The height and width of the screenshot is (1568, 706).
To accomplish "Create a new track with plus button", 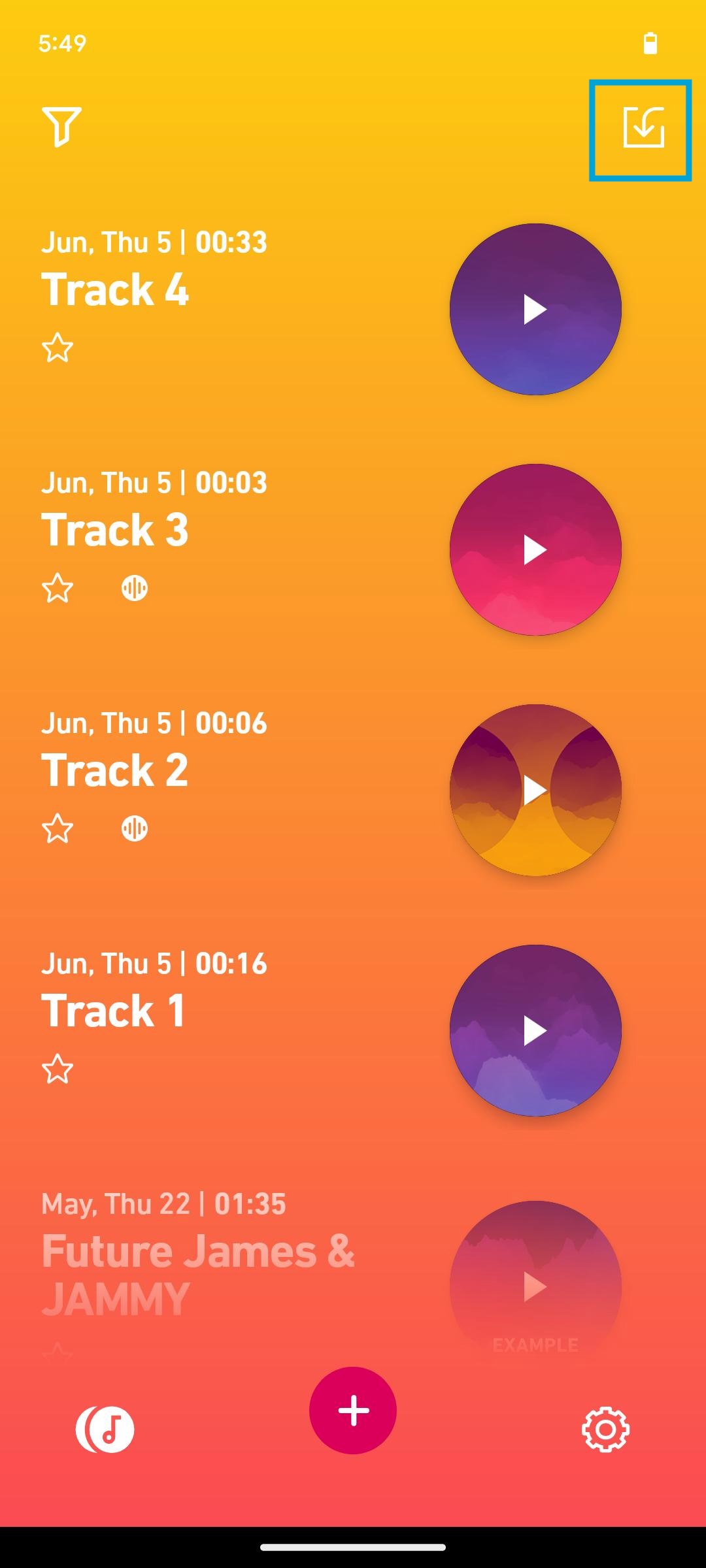I will pyautogui.click(x=353, y=1410).
